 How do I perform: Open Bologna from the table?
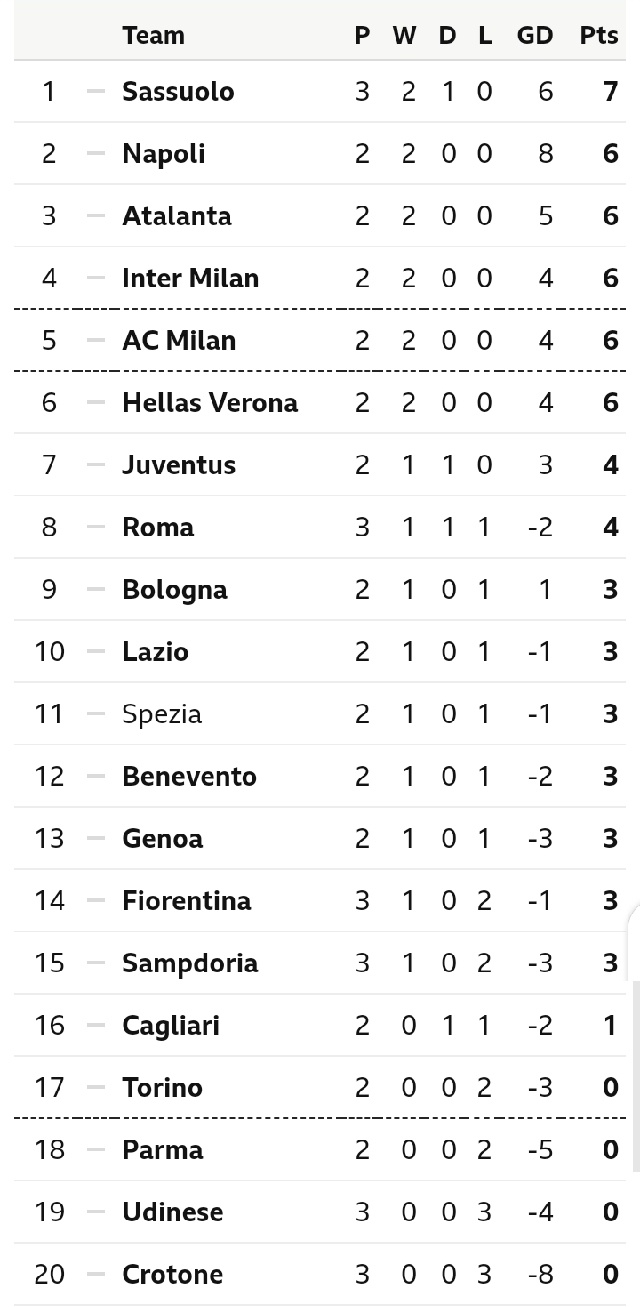[175, 590]
